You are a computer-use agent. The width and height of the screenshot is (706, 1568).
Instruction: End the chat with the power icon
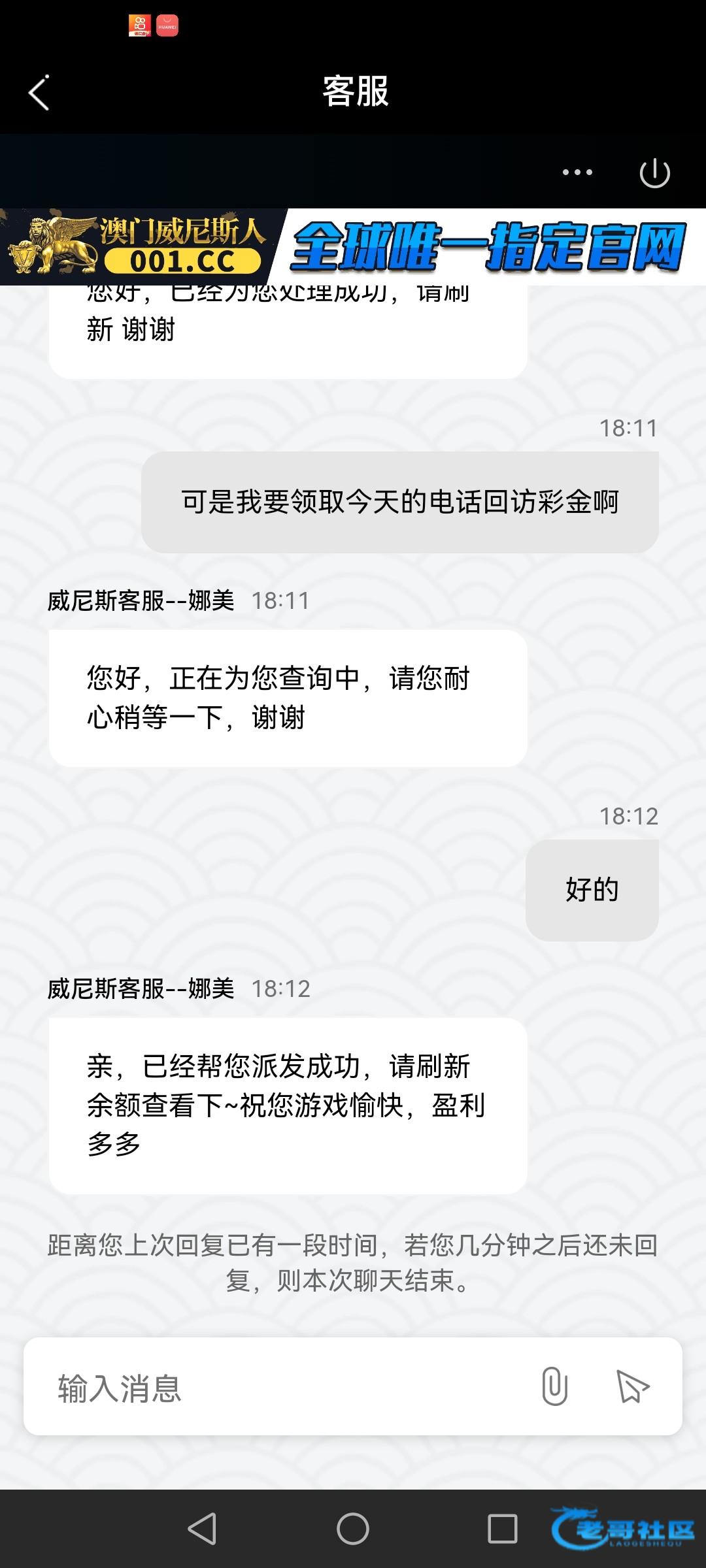click(x=654, y=173)
